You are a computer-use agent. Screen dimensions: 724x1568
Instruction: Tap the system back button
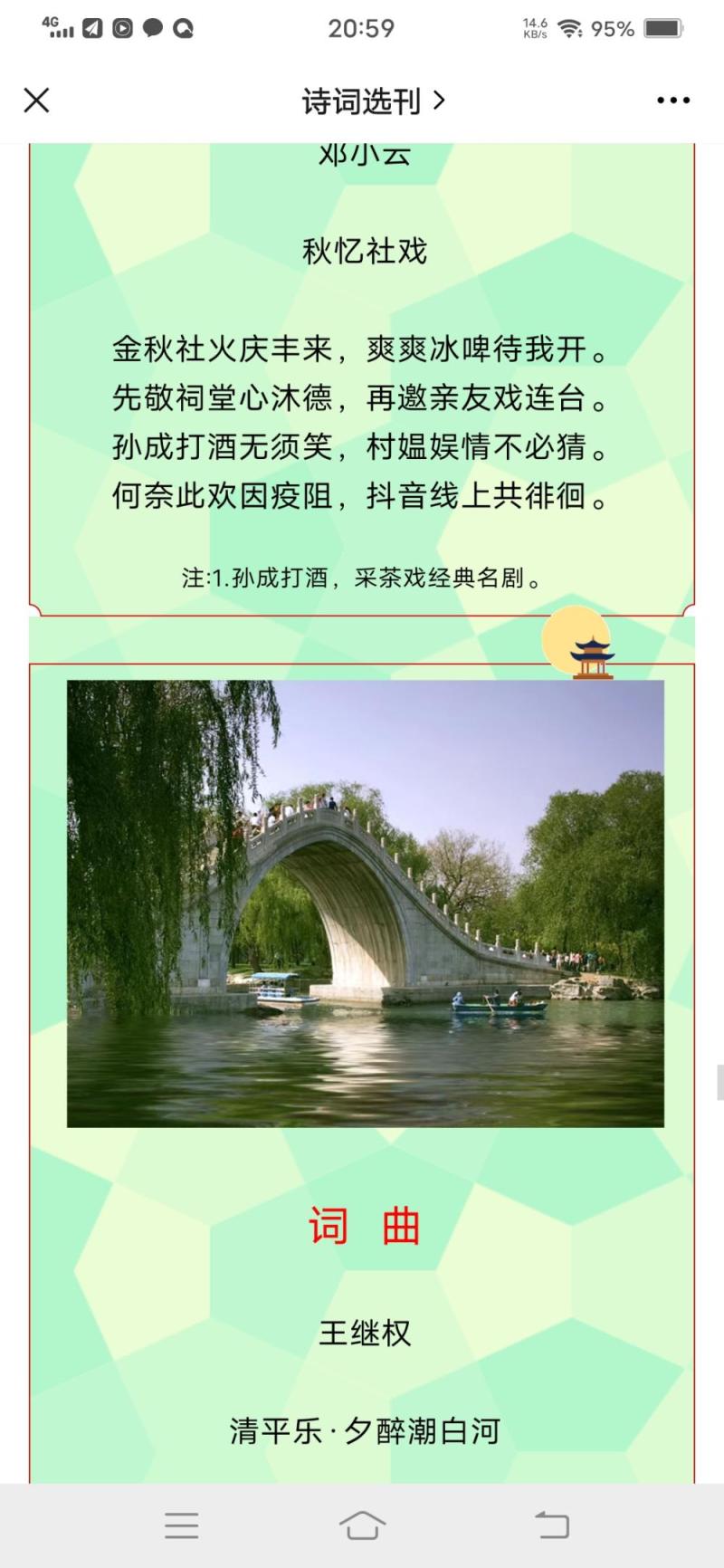(x=551, y=1525)
